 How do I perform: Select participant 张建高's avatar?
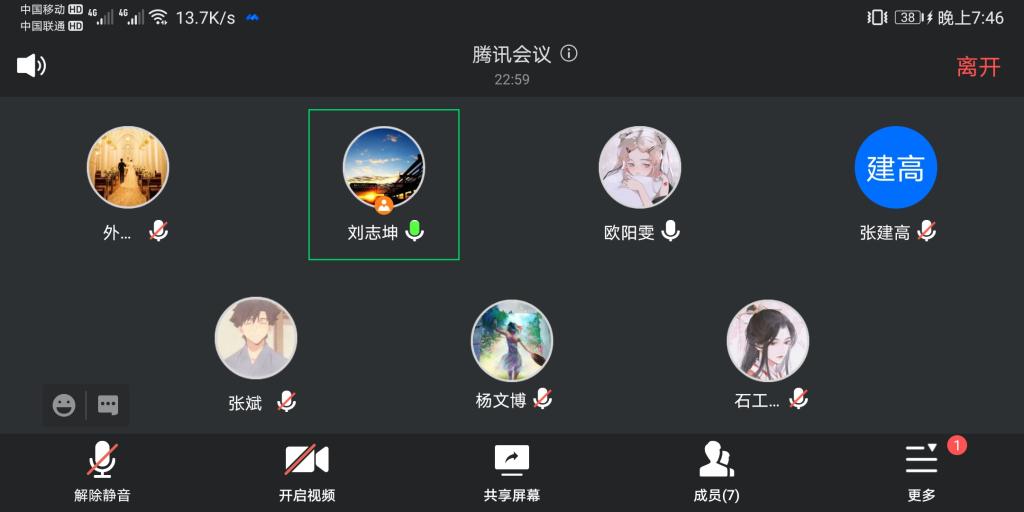[x=896, y=167]
